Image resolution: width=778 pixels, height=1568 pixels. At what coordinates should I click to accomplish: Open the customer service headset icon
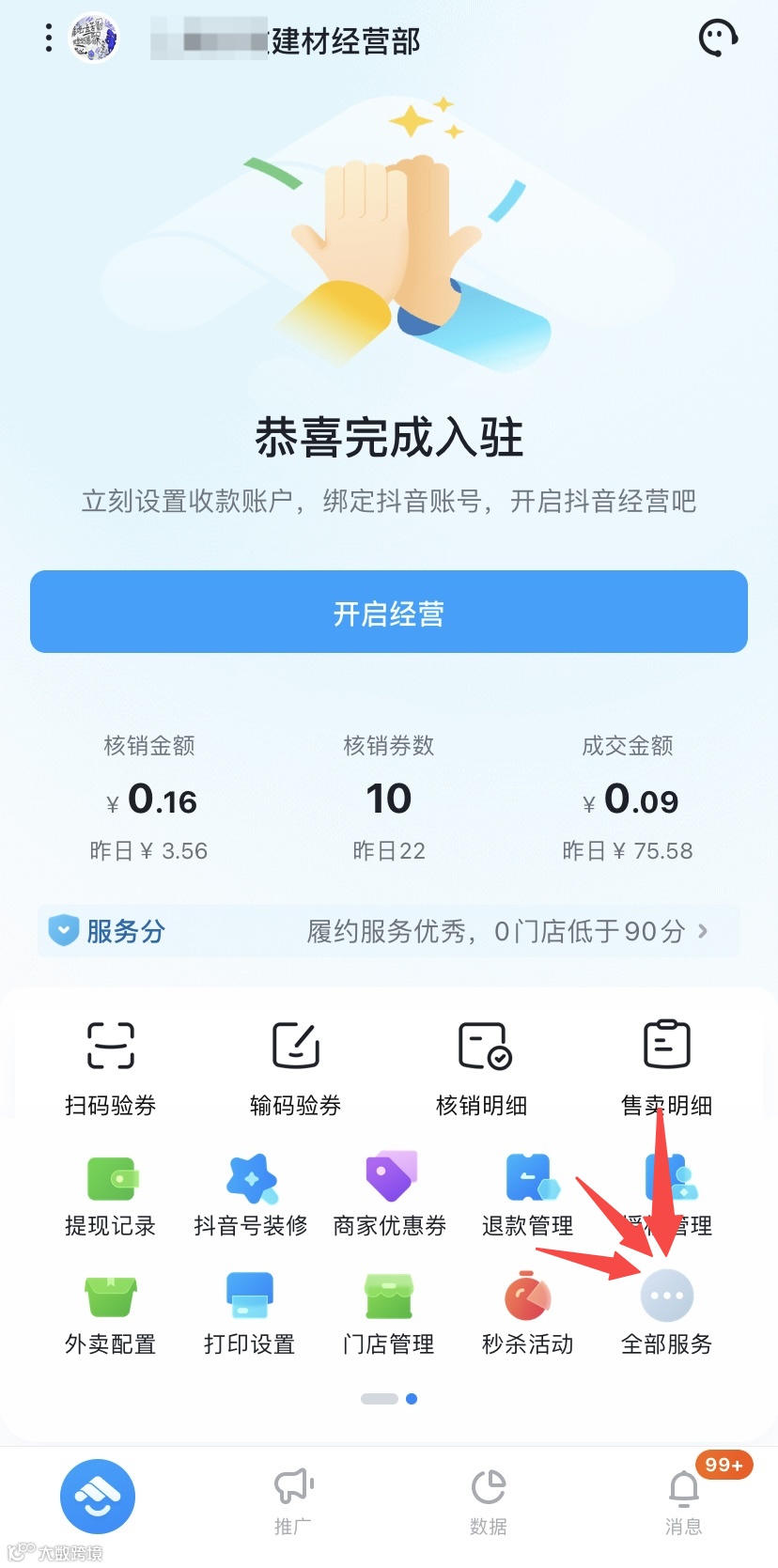718,39
